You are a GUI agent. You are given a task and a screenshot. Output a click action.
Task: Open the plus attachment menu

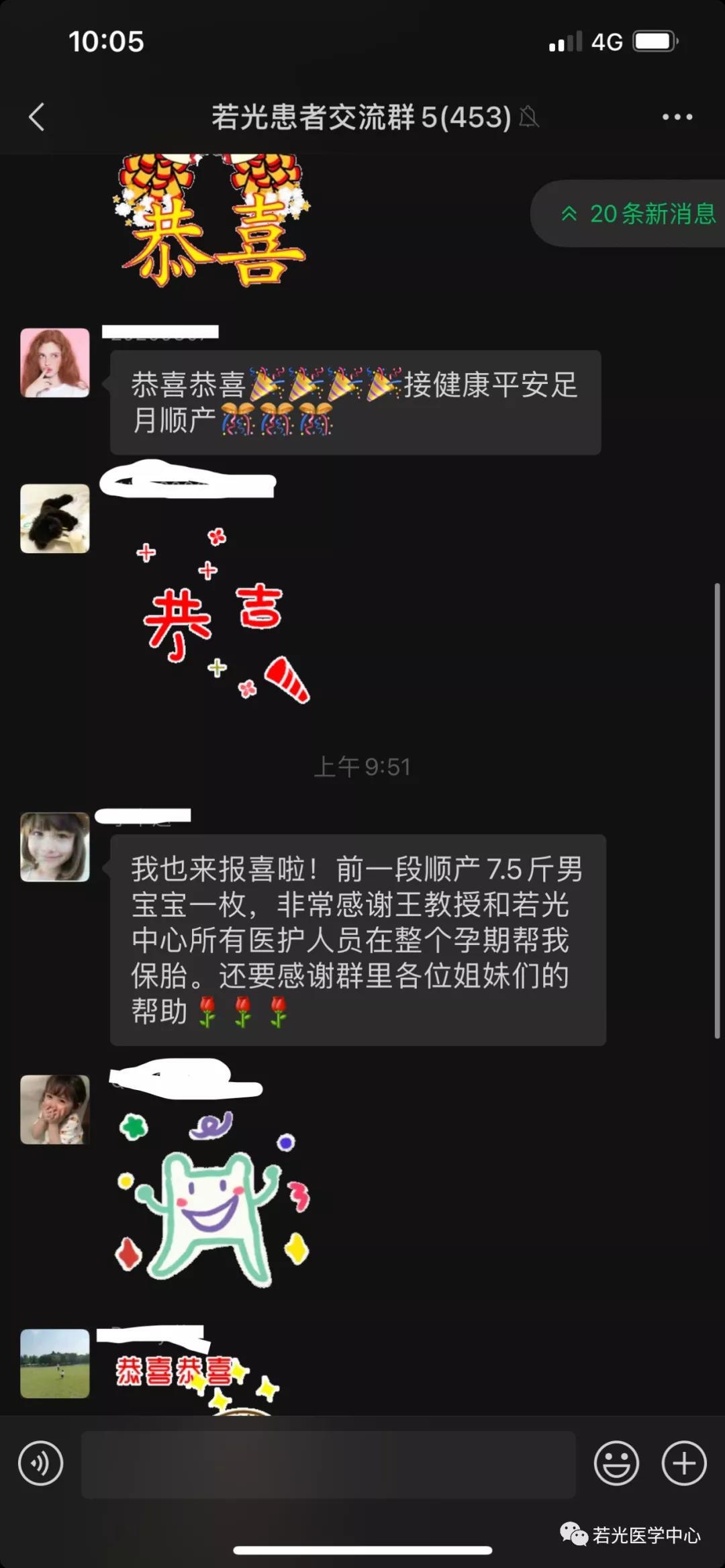684,1463
